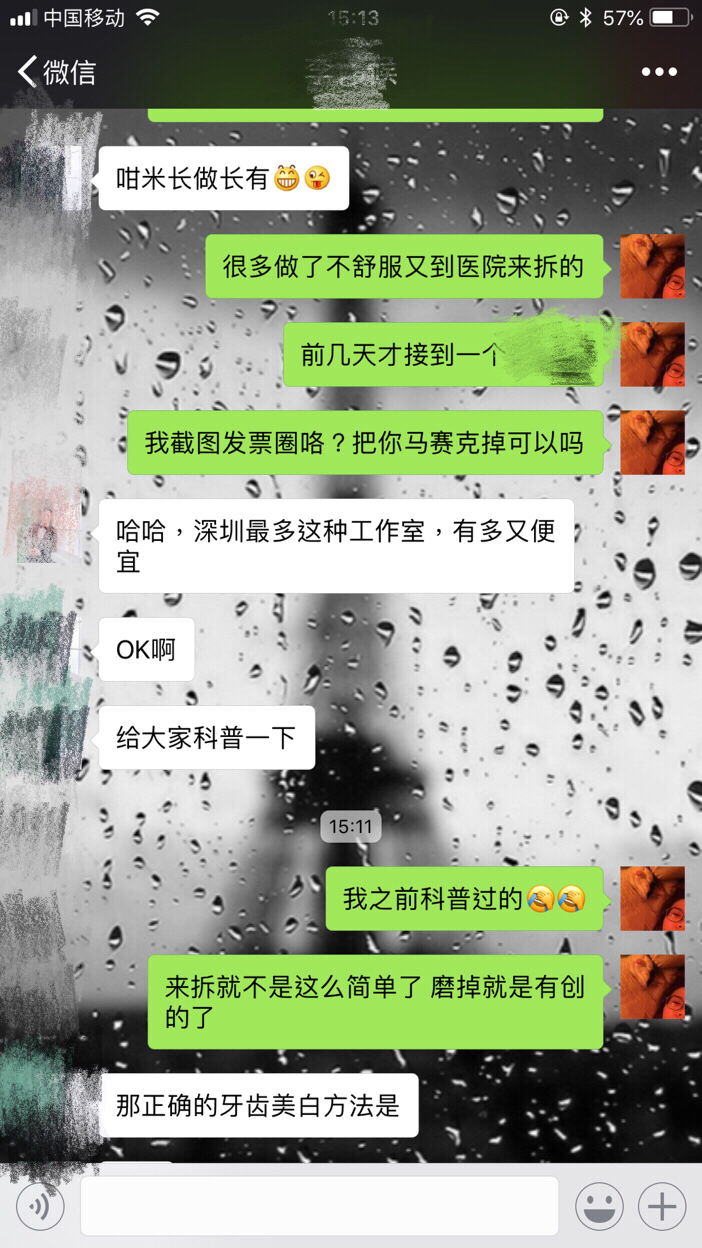Tap the message text input field
Image resolution: width=702 pixels, height=1248 pixels.
[319, 1206]
